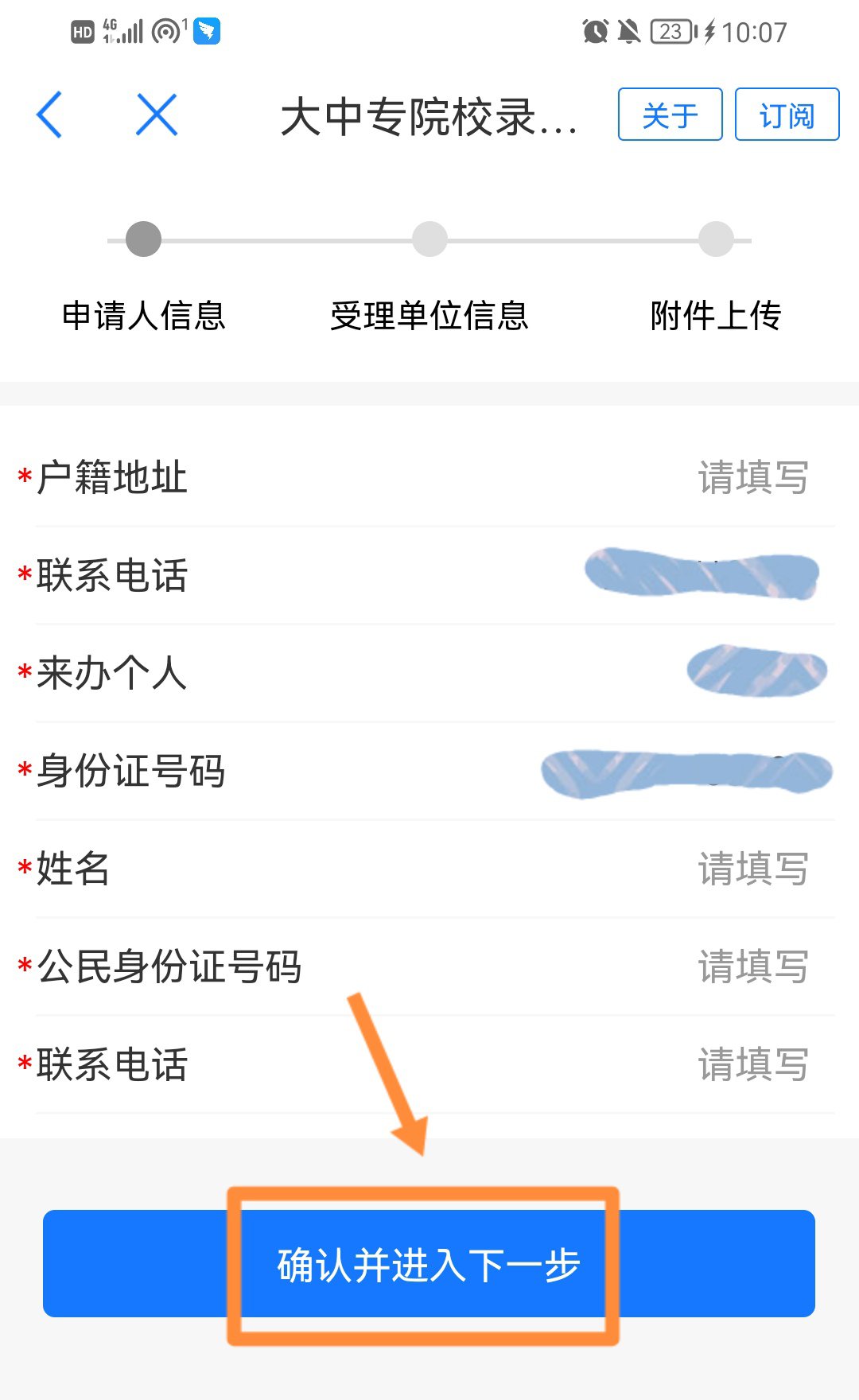Viewport: 859px width, 1400px height.
Task: Go back using the top-left arrow
Action: 49,115
